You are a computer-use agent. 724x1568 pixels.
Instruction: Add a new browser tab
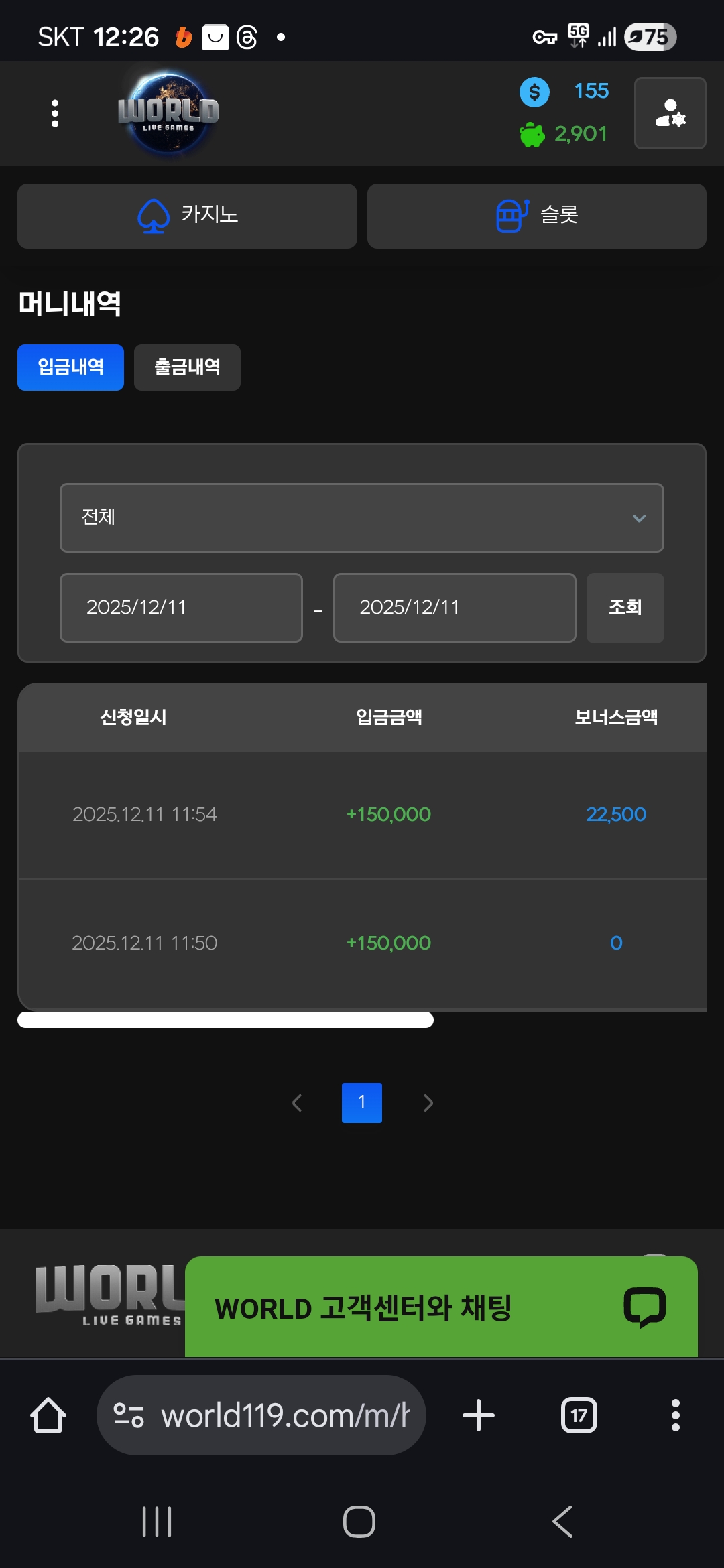click(x=479, y=1415)
